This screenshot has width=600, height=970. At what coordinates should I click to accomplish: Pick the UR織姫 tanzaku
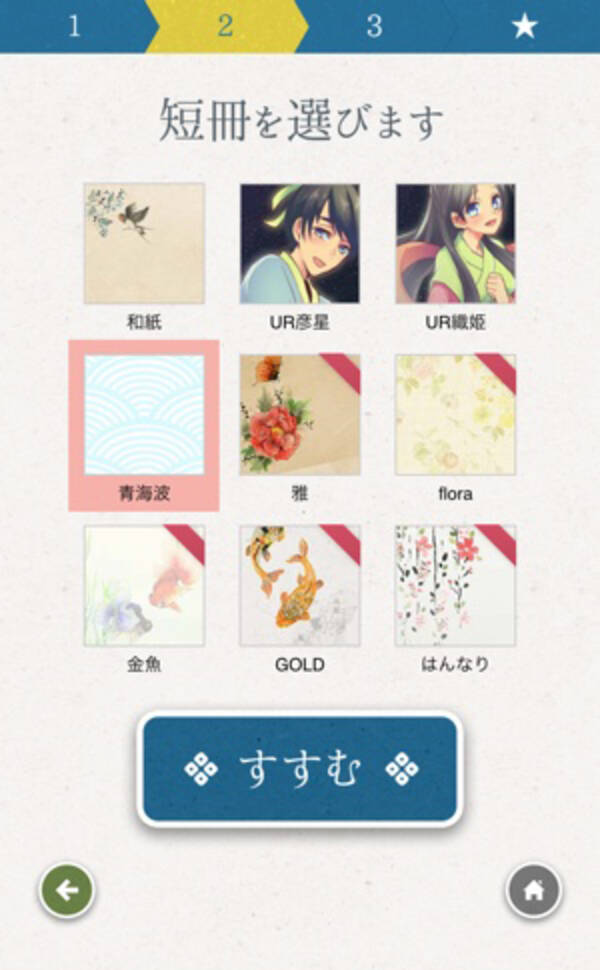click(x=456, y=243)
